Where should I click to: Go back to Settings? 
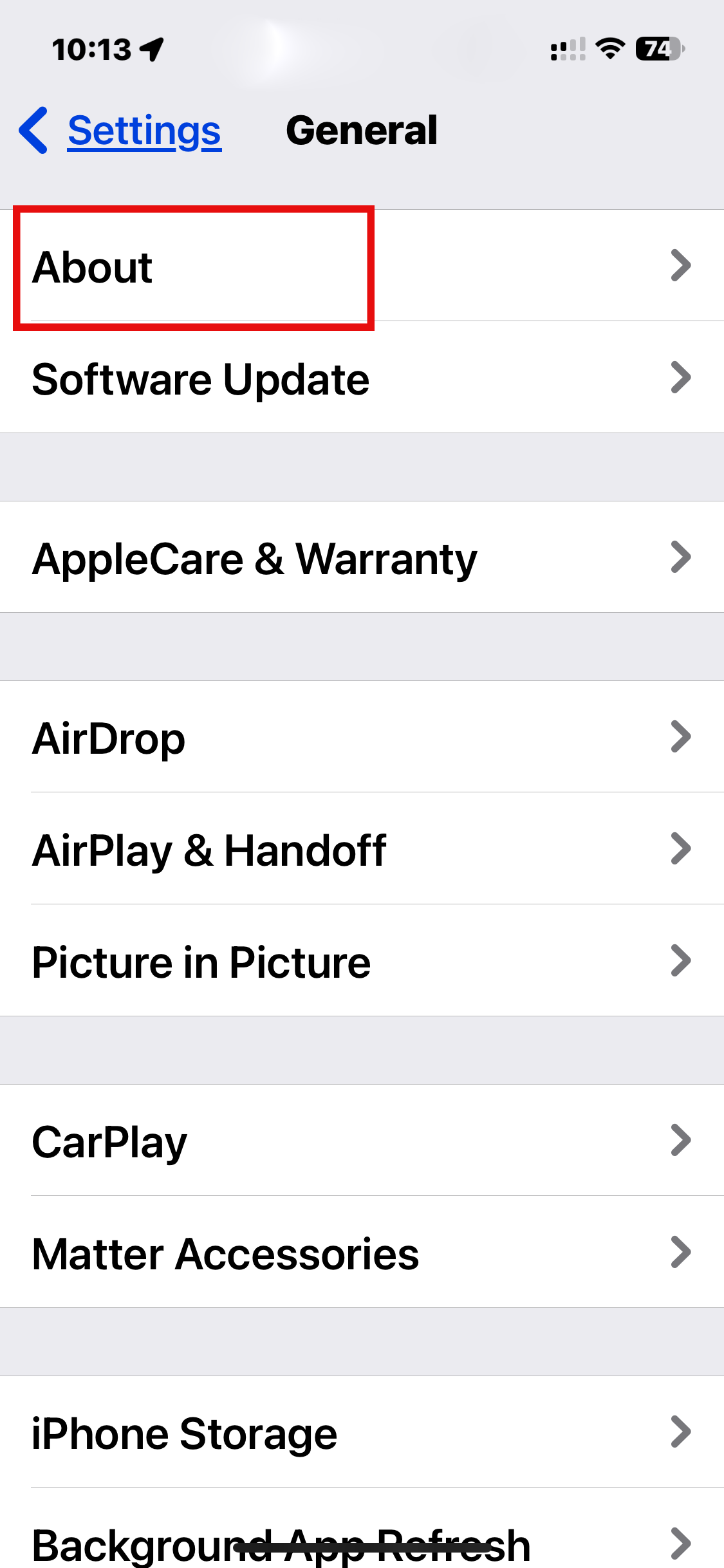(x=120, y=131)
